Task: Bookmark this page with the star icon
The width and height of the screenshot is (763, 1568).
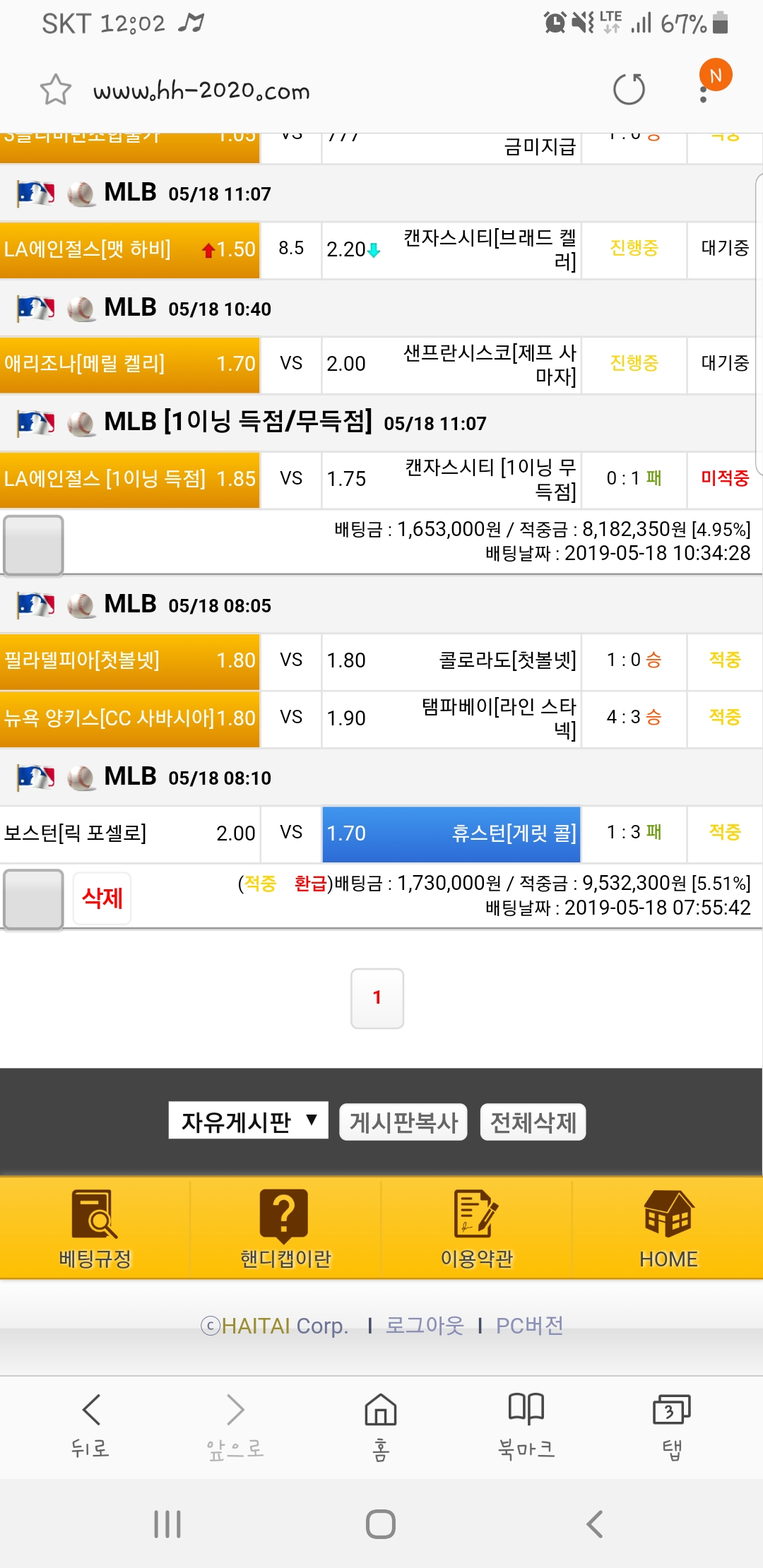Action: coord(55,90)
